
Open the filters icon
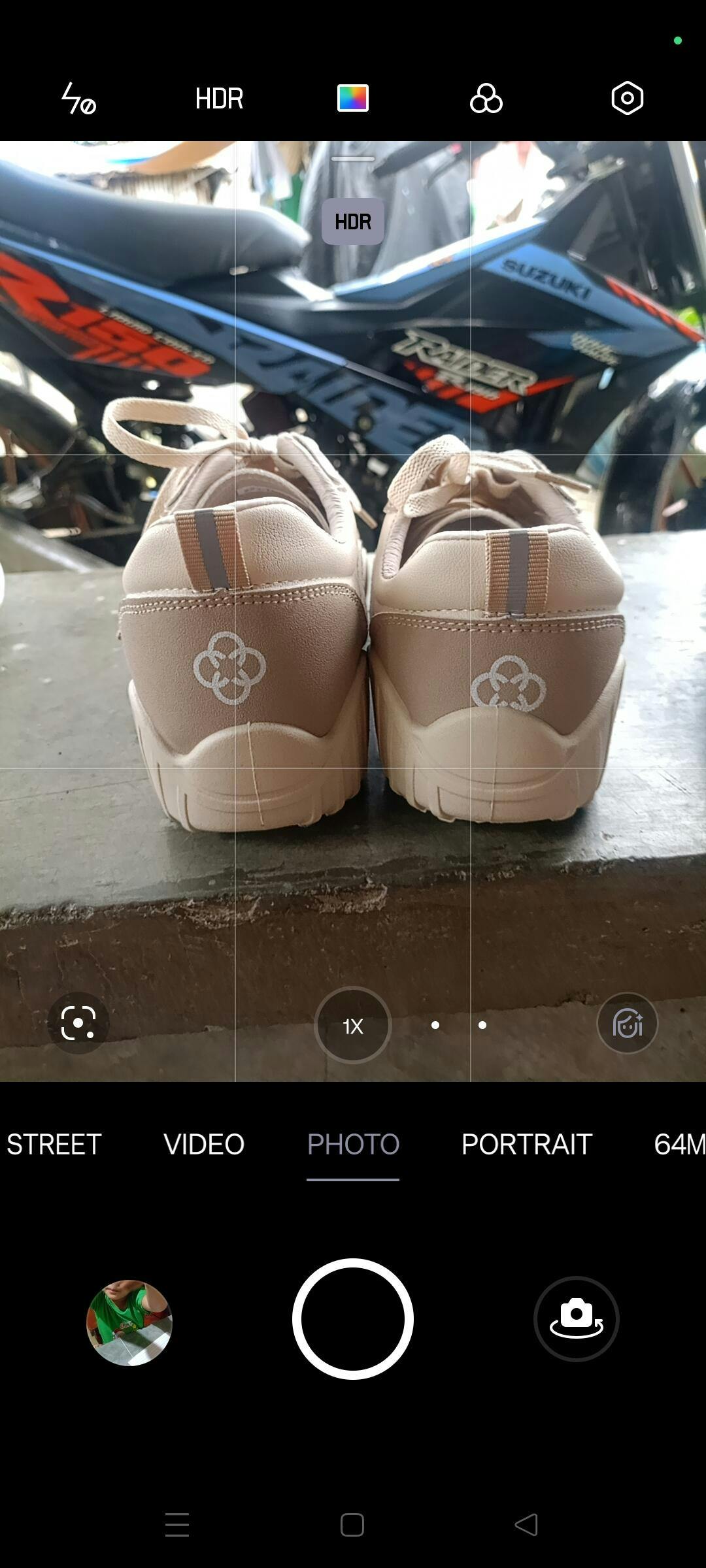(486, 99)
